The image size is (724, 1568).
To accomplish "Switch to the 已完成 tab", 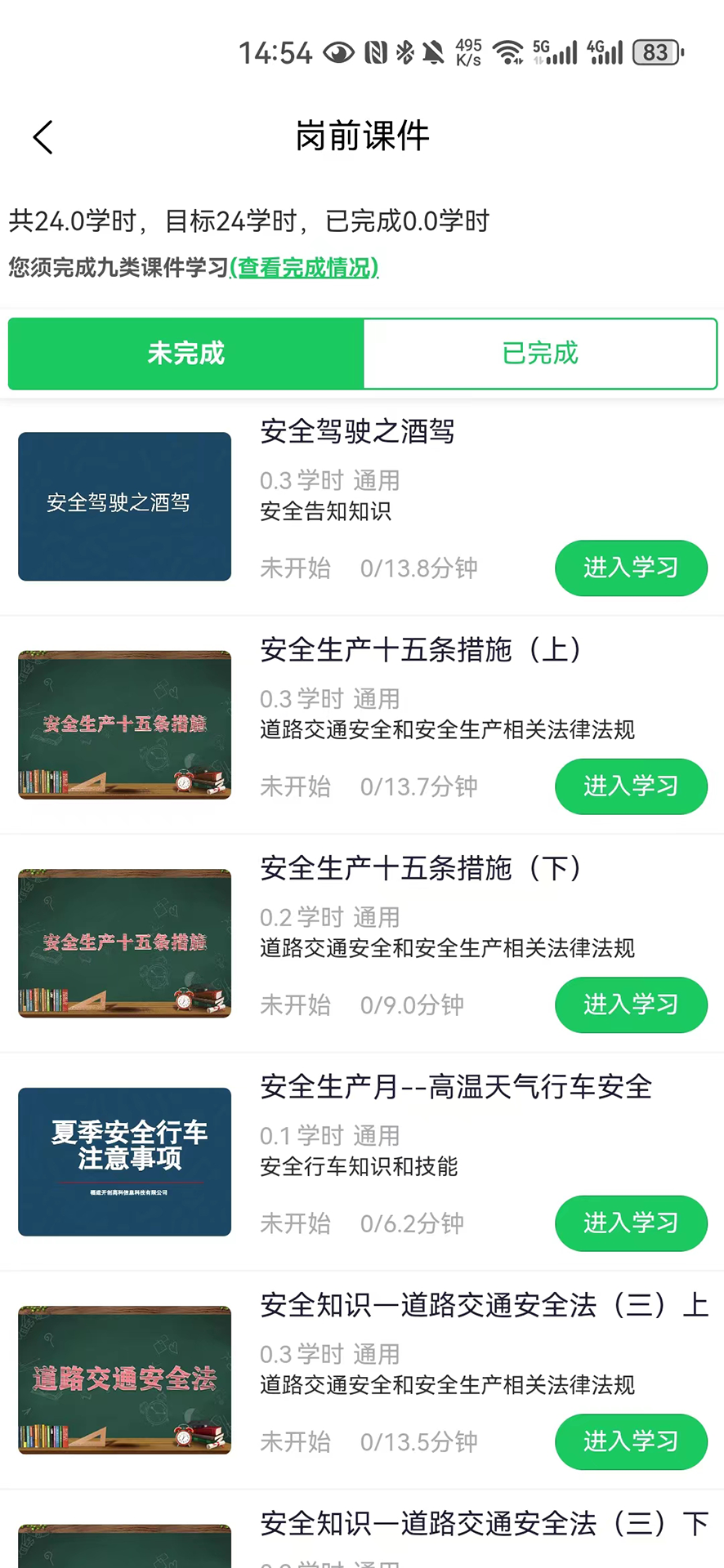I will 539,354.
